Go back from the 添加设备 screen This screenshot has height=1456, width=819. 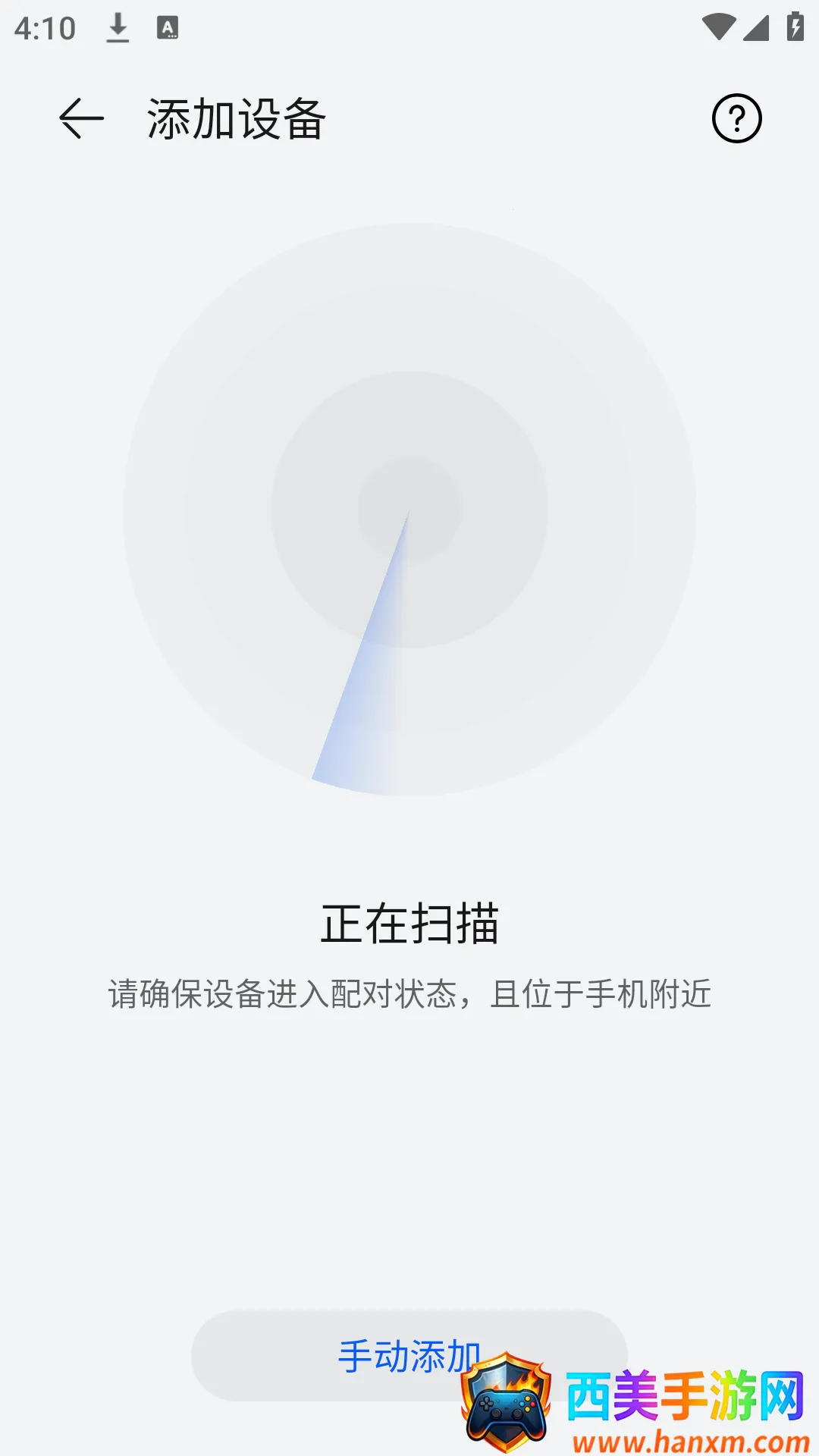click(x=81, y=119)
